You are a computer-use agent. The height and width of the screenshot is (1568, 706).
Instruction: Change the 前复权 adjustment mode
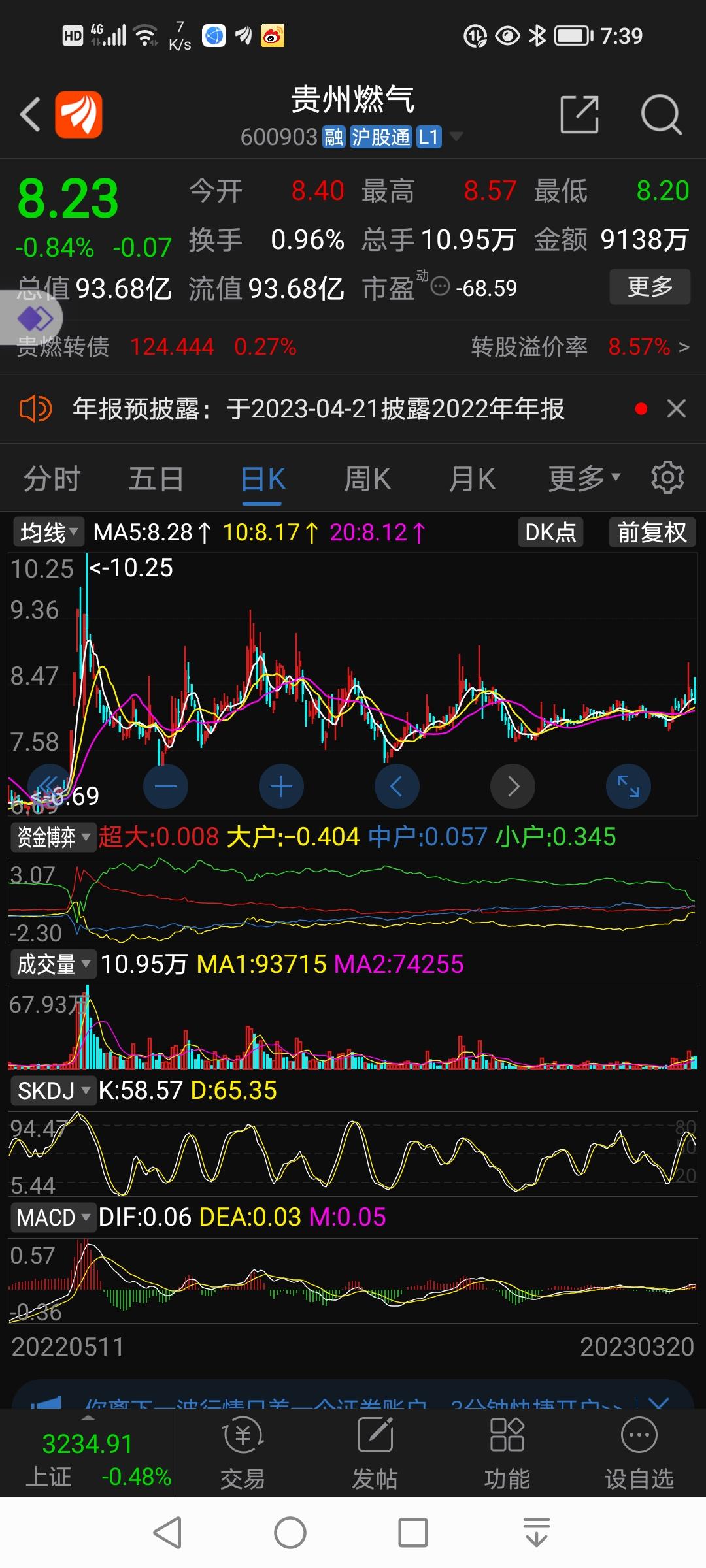coord(652,532)
